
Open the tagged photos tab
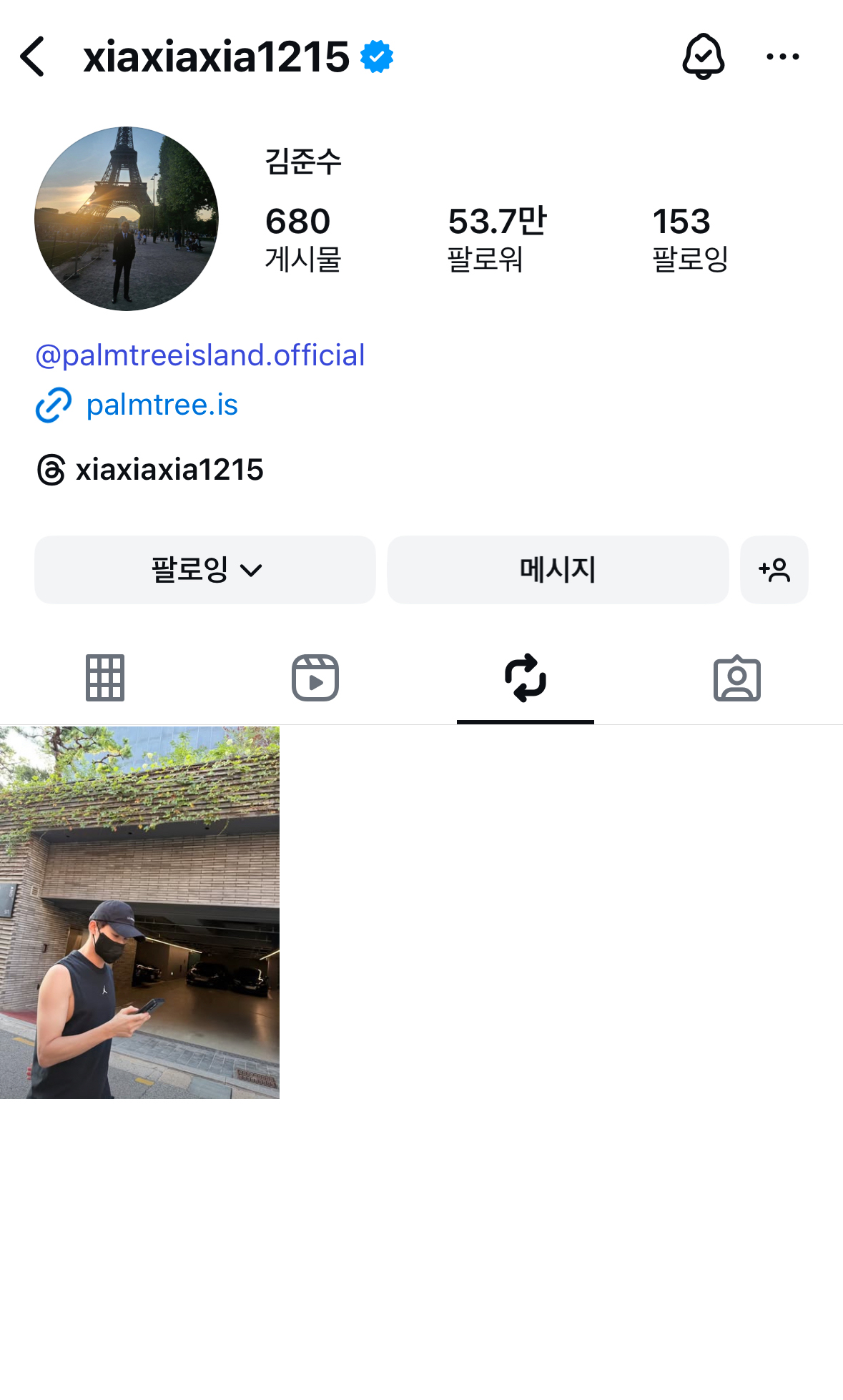pos(737,677)
